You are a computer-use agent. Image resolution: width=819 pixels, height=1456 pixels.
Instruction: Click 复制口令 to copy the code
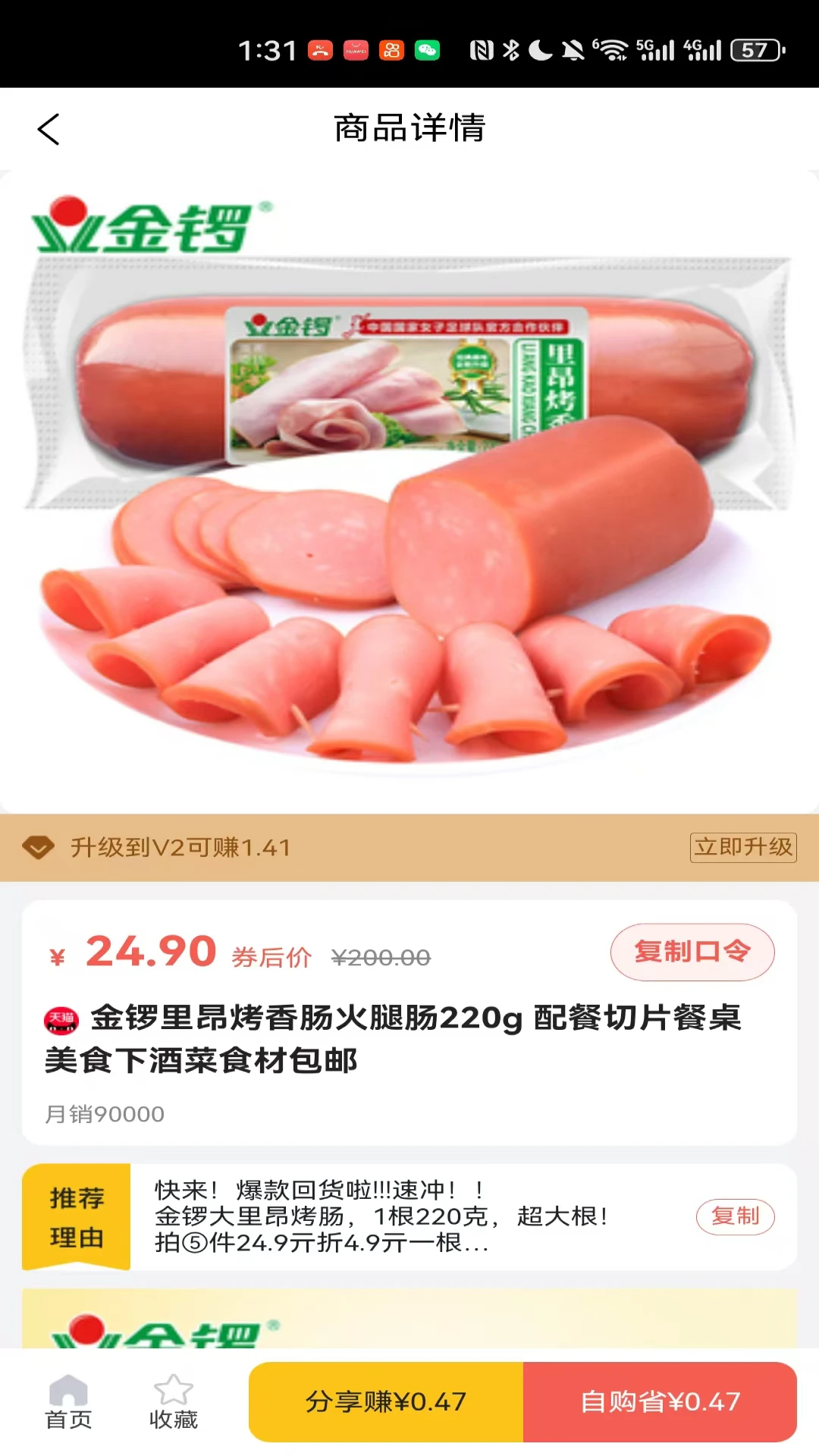692,952
